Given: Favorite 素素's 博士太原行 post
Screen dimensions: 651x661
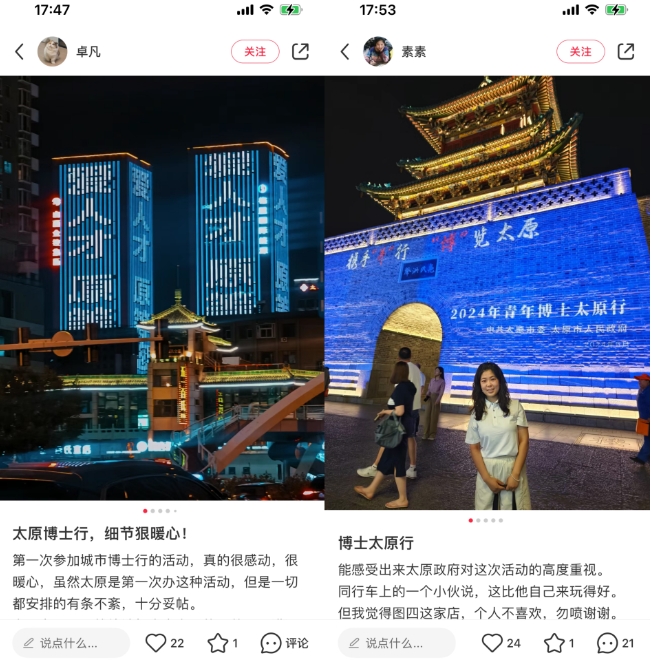Looking at the screenshot, I should (555, 643).
